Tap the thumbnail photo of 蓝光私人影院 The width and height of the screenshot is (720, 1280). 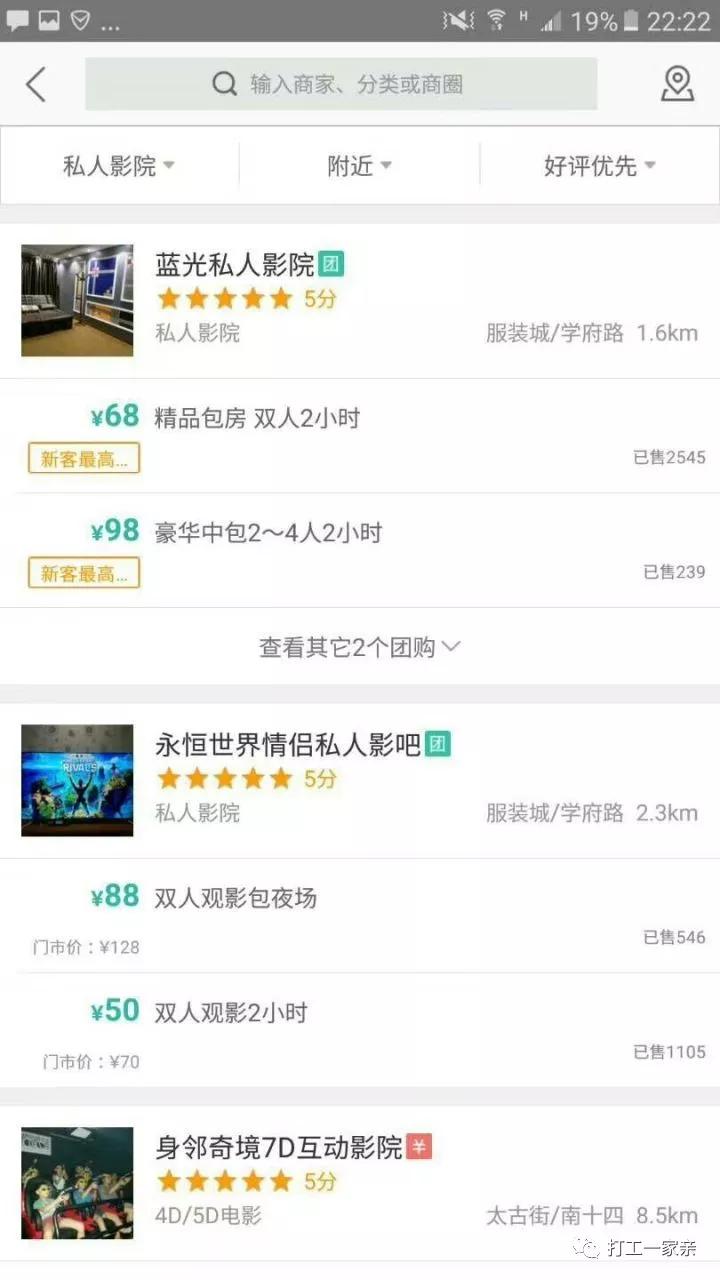pyautogui.click(x=77, y=299)
